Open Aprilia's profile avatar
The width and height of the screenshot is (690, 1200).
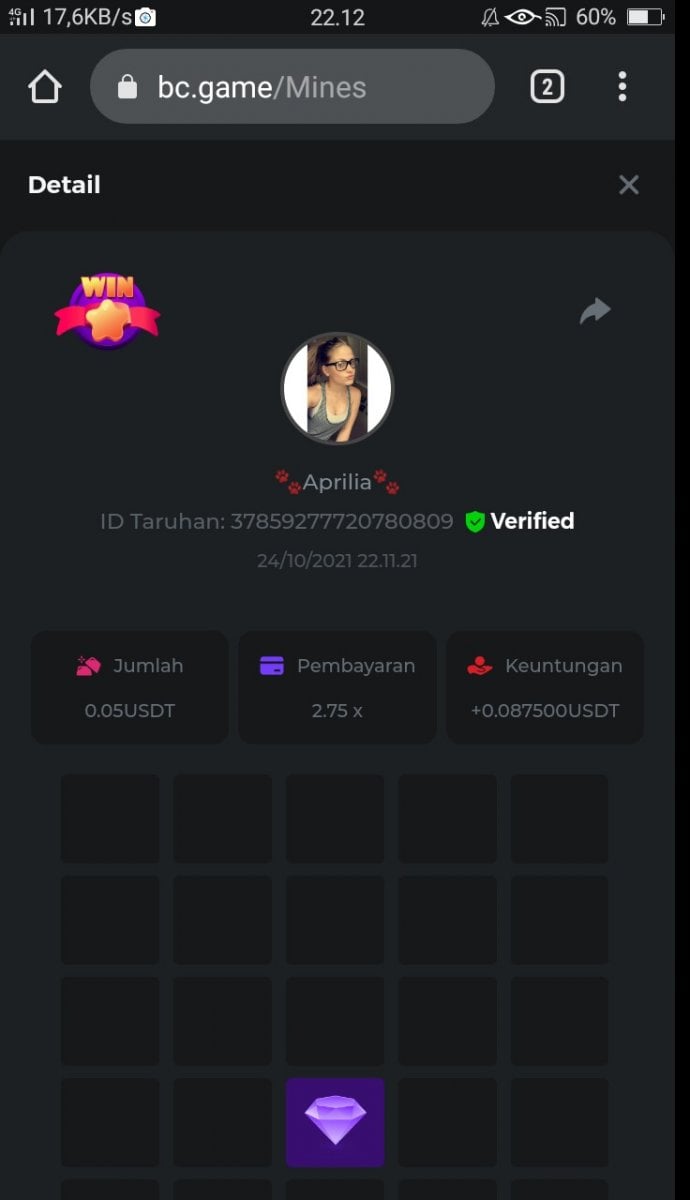click(337, 388)
